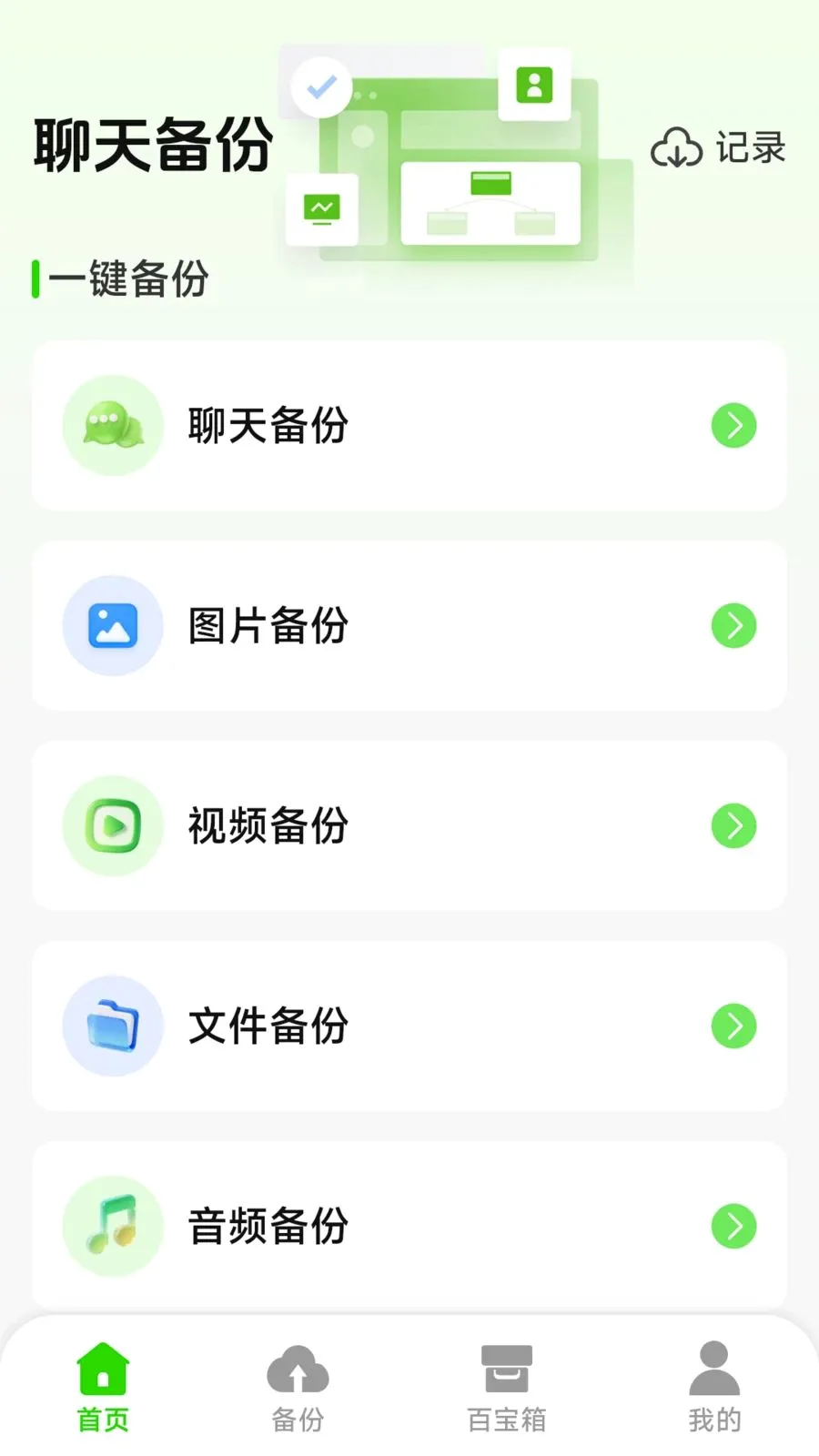Viewport: 819px width, 1456px height.
Task: Switch to the 首页 tab
Action: point(103,1388)
